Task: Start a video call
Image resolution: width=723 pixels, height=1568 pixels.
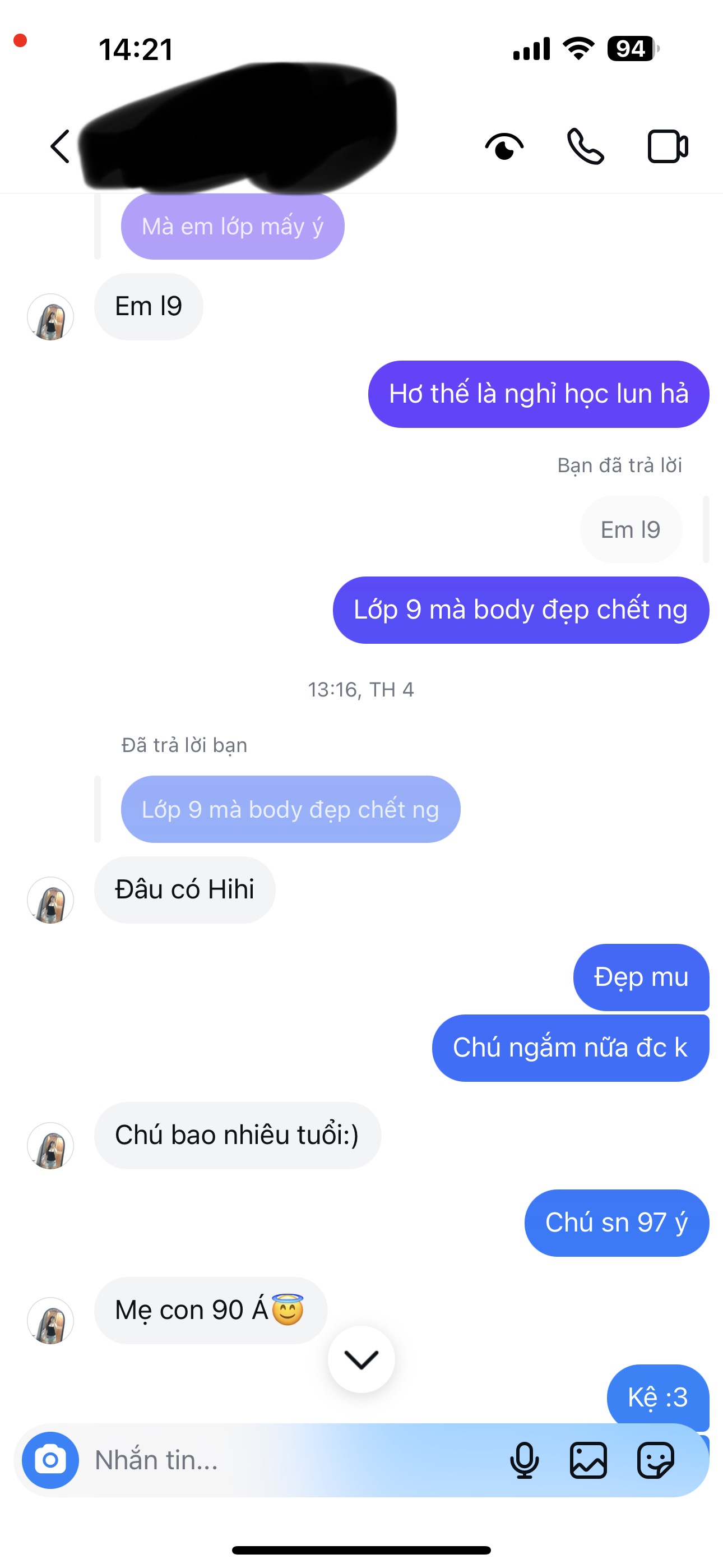Action: click(668, 147)
